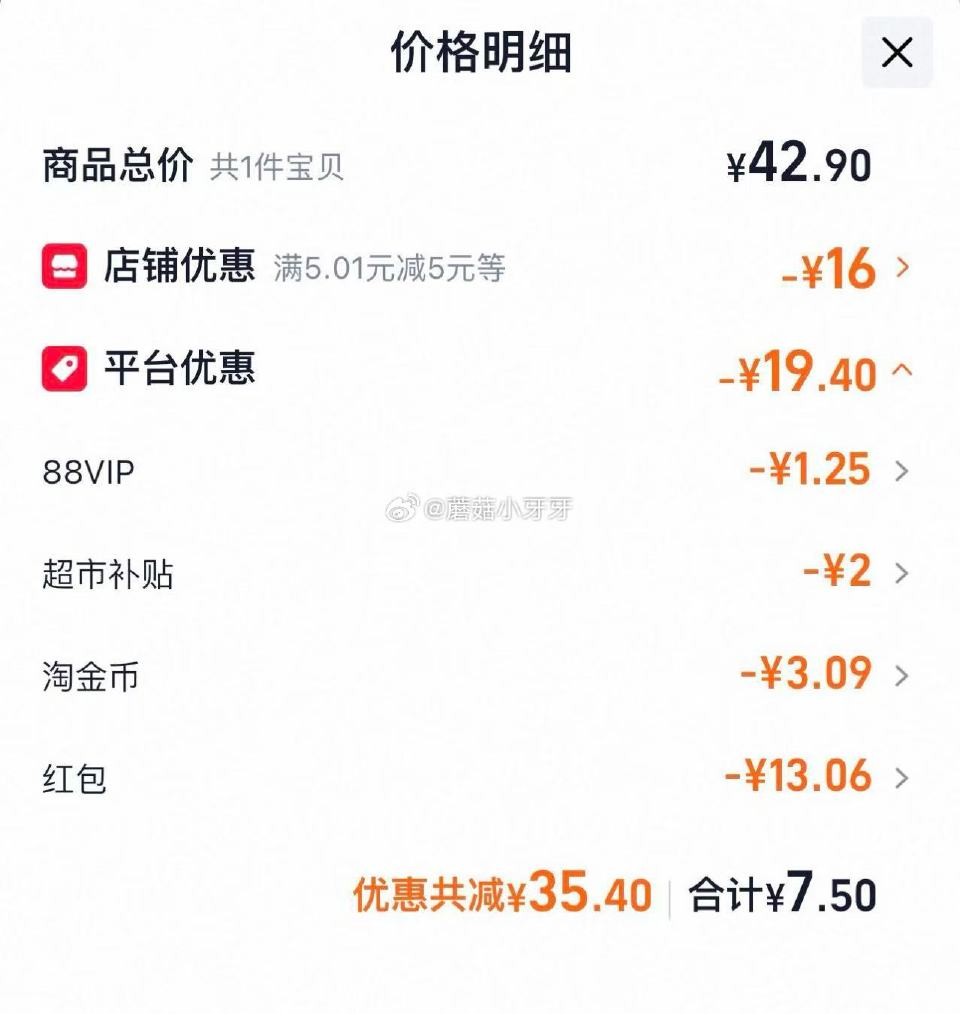This screenshot has width=960, height=1014.
Task: Expand the 红包 red packet details
Action: pos(901,775)
